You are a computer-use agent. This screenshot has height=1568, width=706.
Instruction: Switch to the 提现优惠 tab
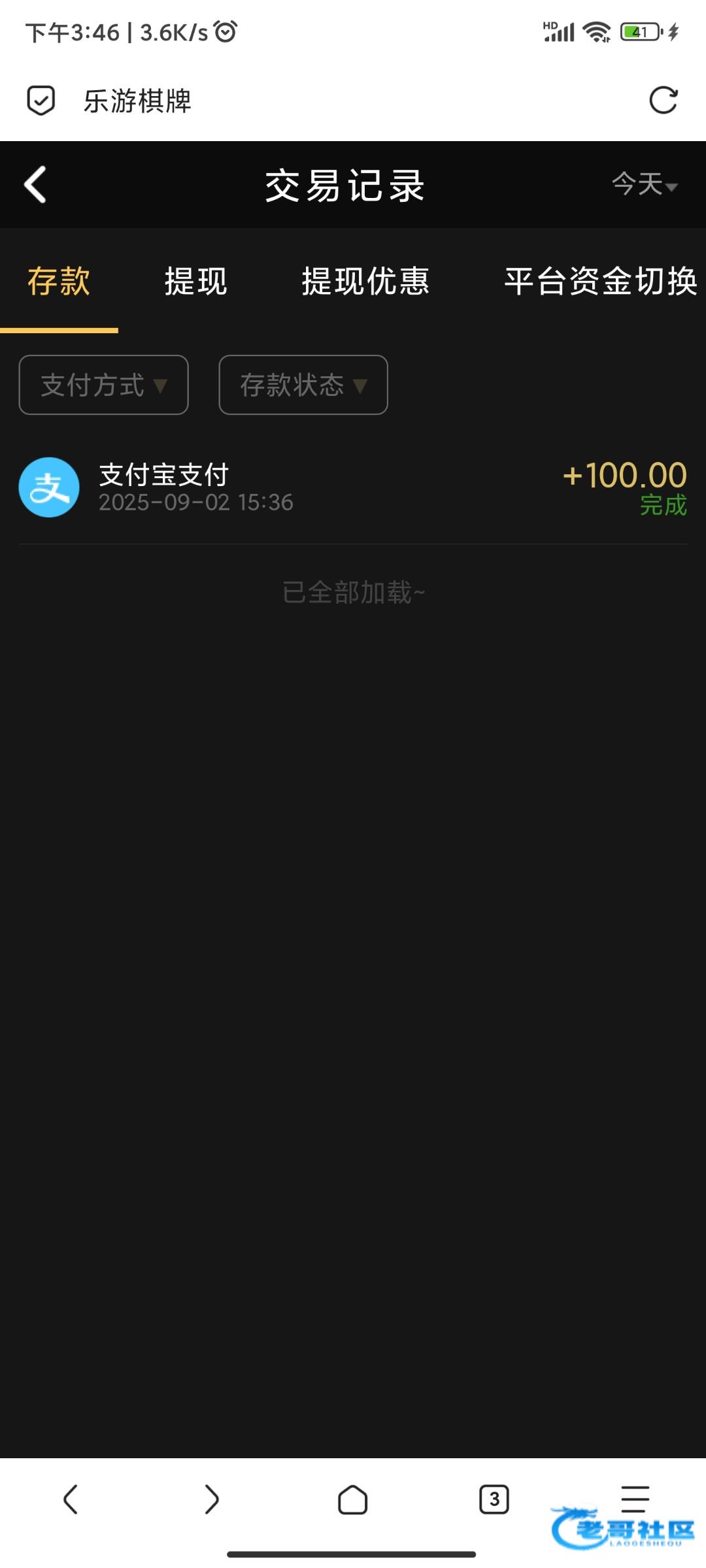(x=365, y=282)
